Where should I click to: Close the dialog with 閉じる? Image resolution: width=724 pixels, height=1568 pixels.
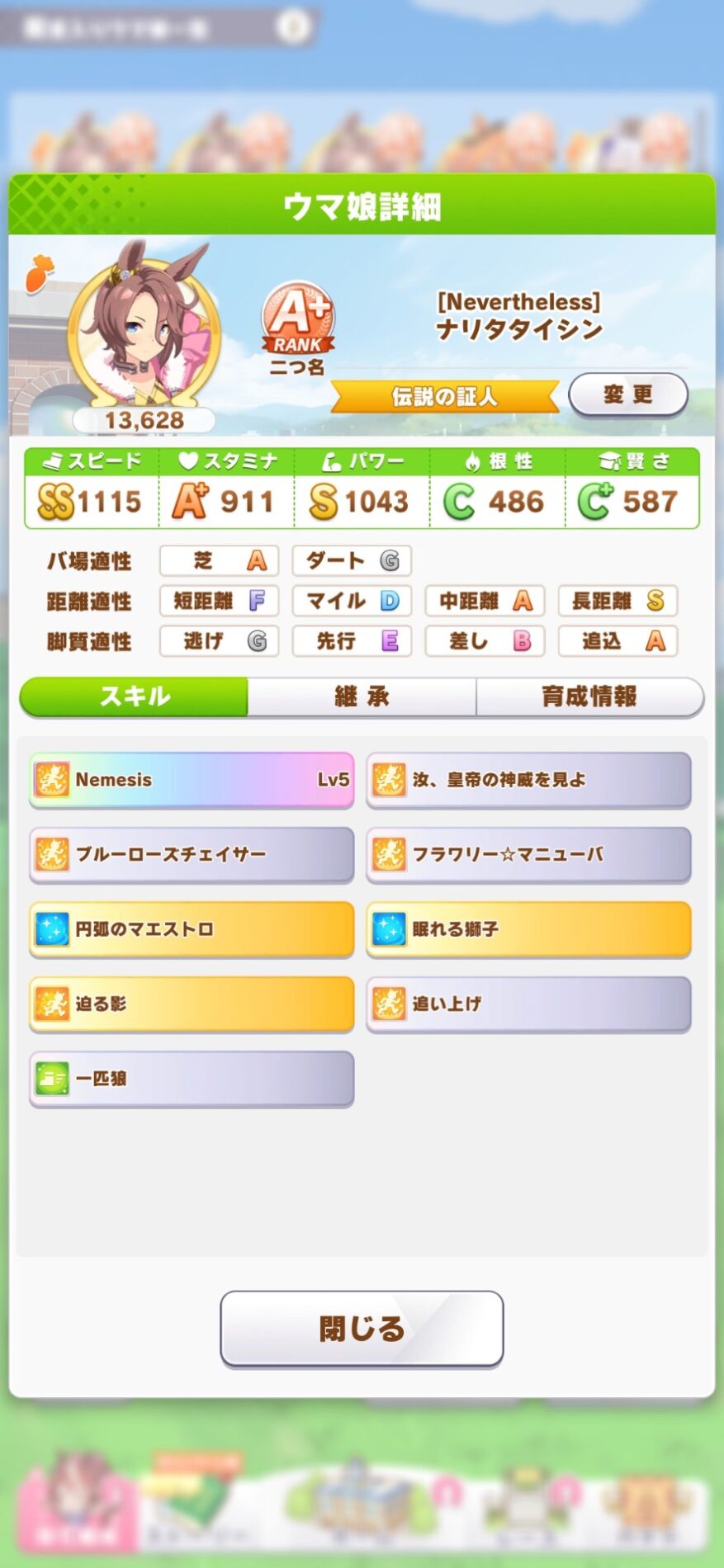(362, 1329)
